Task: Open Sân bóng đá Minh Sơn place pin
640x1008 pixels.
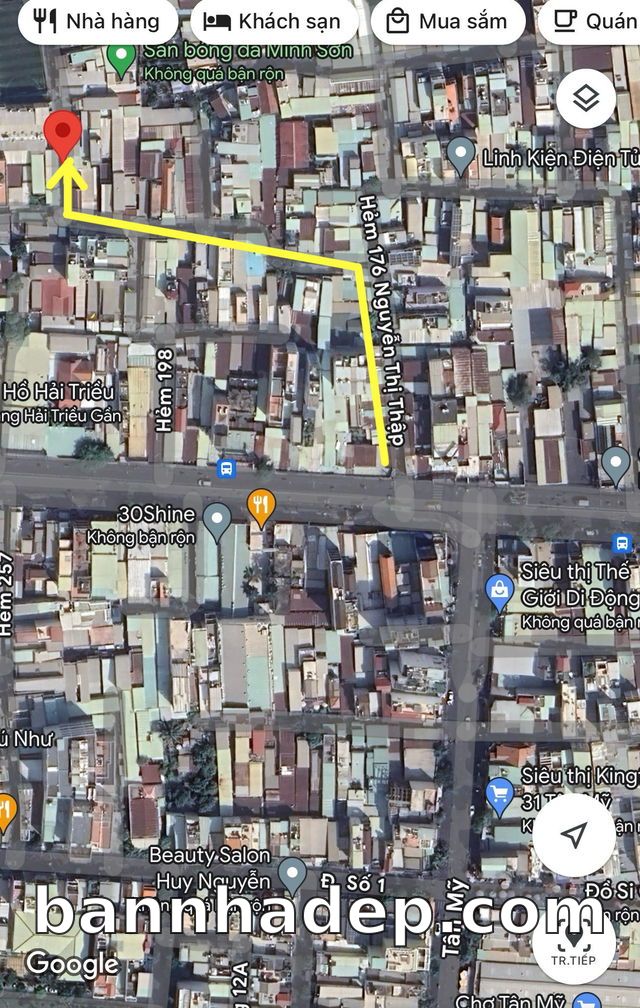Action: tap(122, 58)
